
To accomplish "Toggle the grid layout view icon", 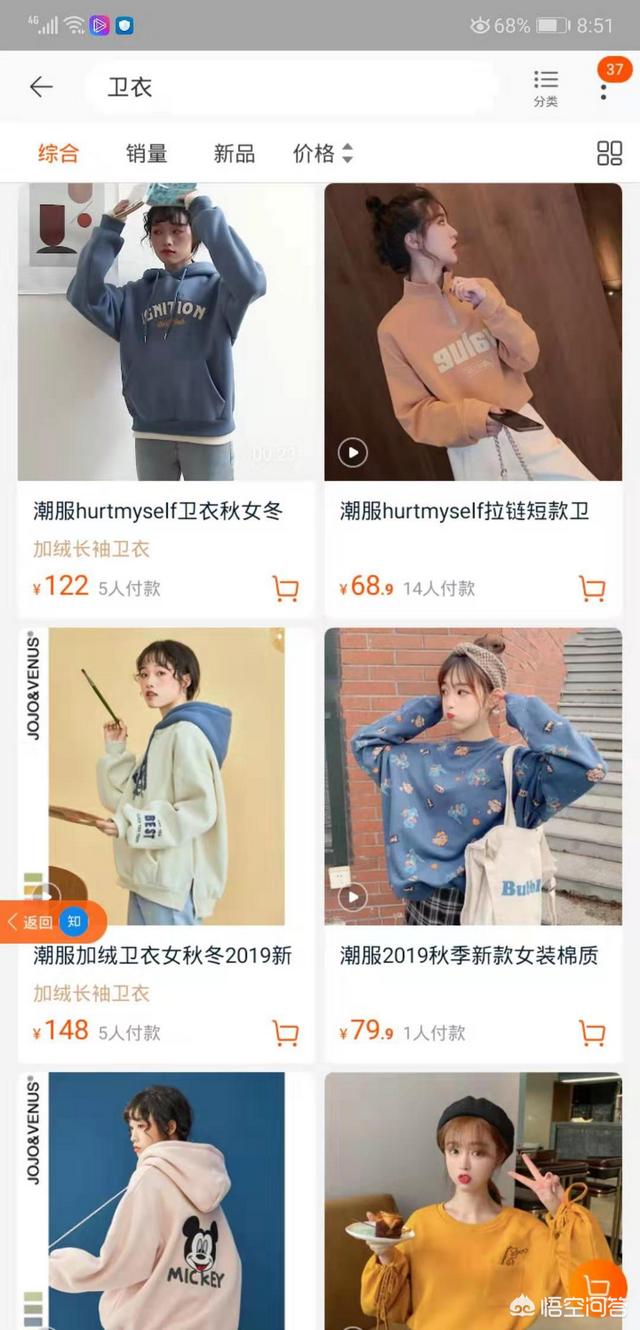I will coord(609,153).
